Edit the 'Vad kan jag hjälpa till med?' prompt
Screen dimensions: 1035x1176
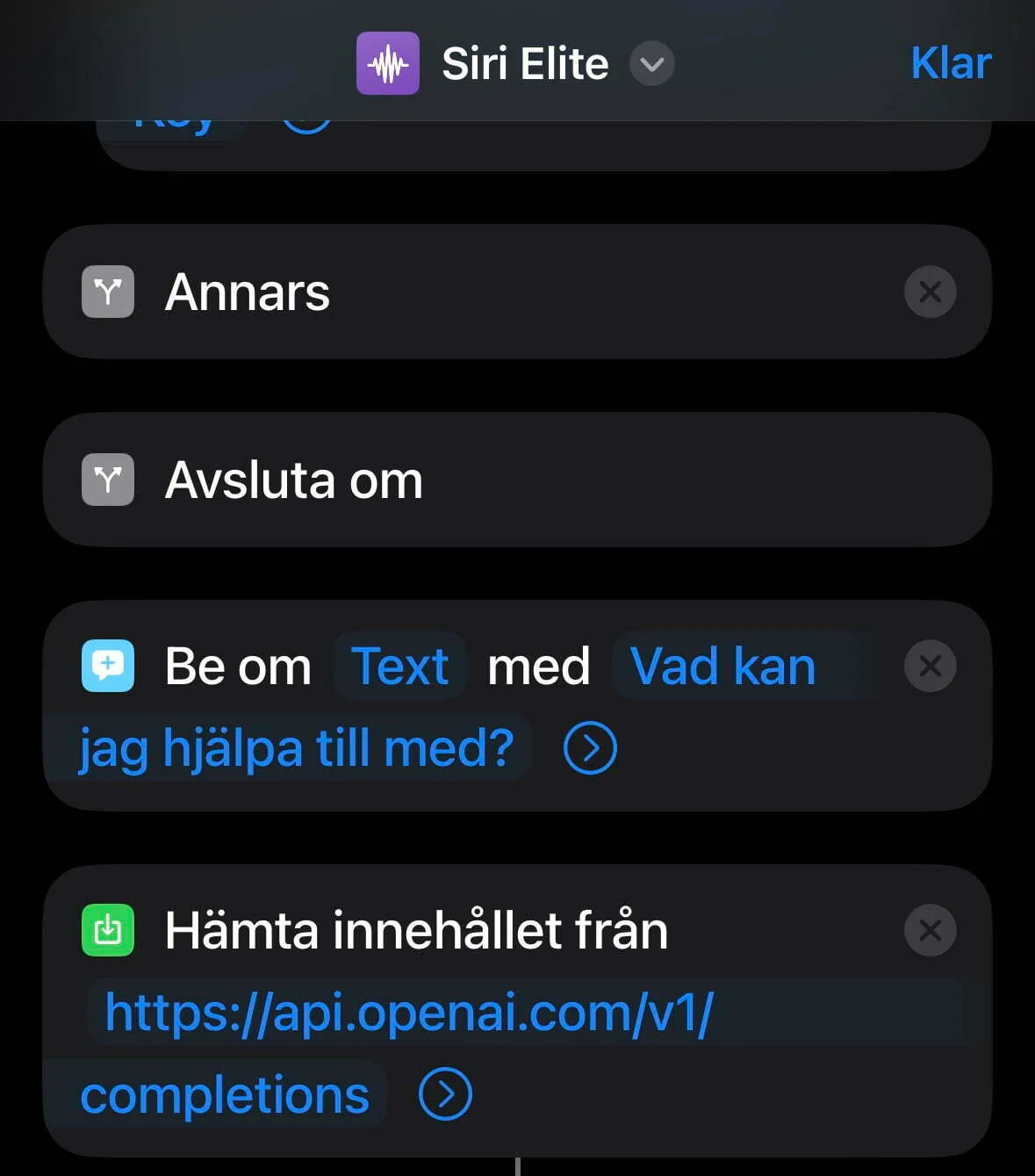tap(722, 666)
